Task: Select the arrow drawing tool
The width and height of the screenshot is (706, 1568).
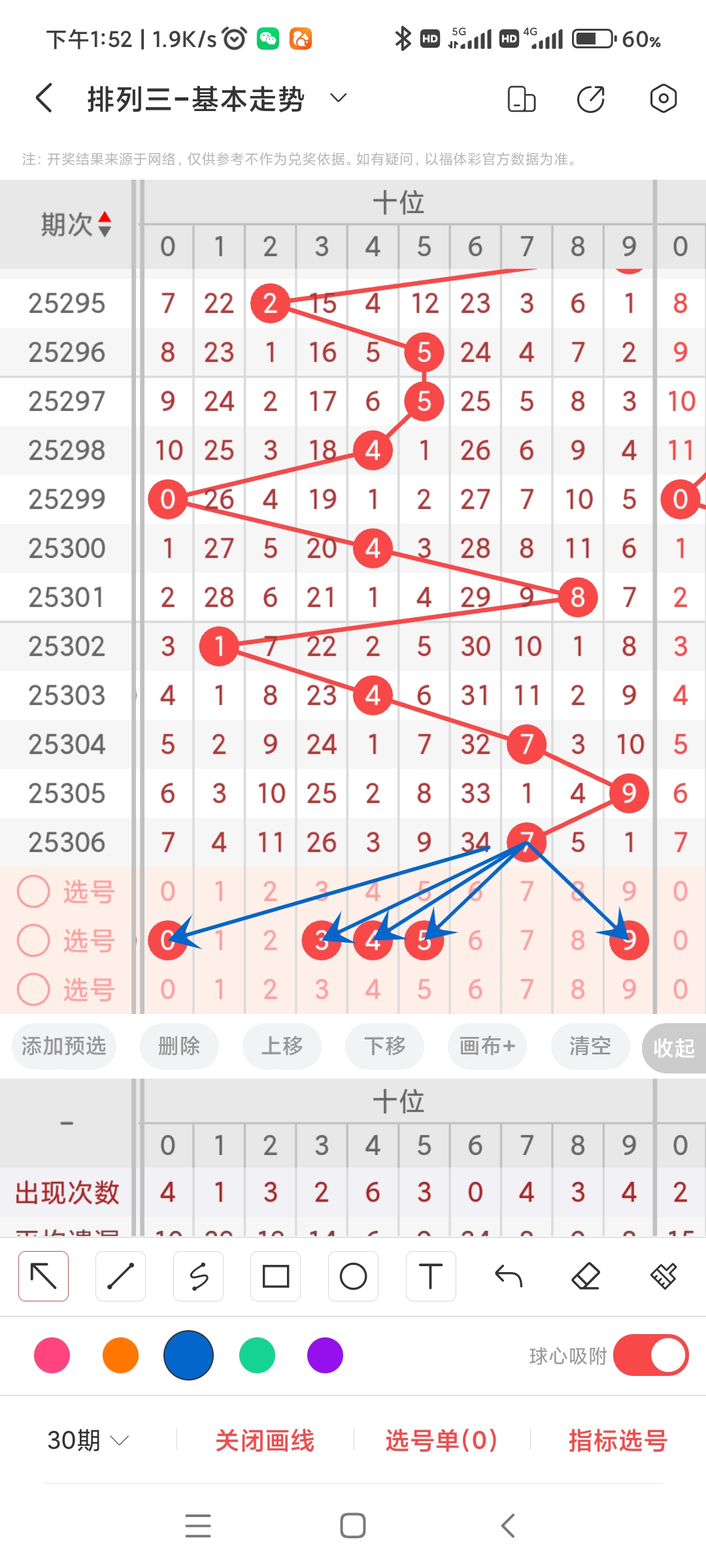Action: pyautogui.click(x=43, y=1275)
